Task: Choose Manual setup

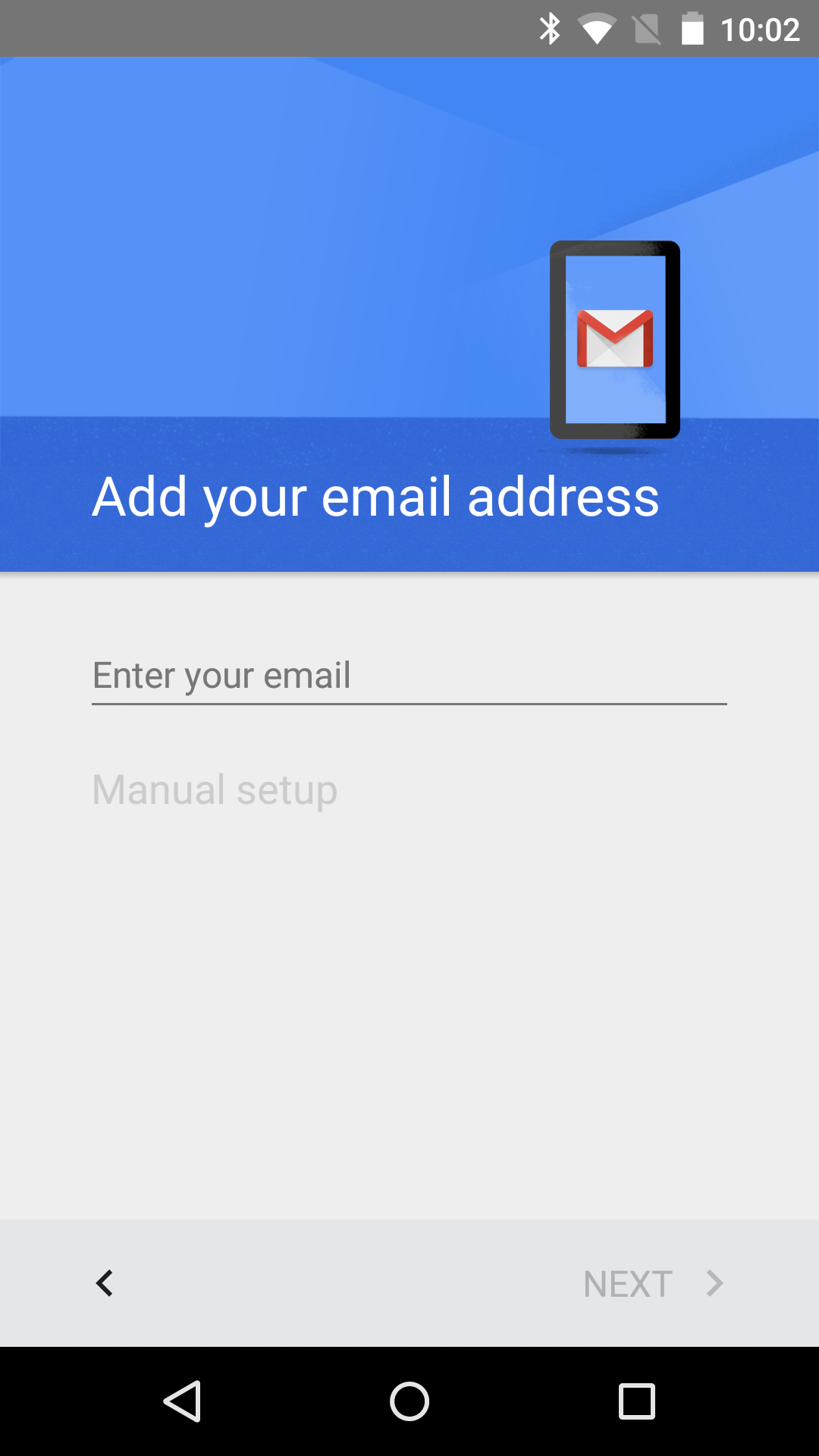Action: (215, 790)
